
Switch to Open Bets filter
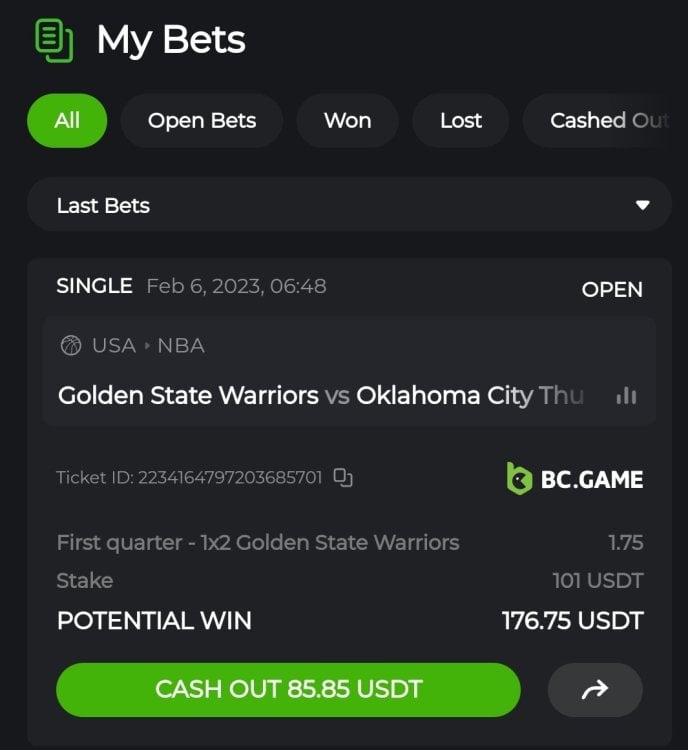pos(202,121)
